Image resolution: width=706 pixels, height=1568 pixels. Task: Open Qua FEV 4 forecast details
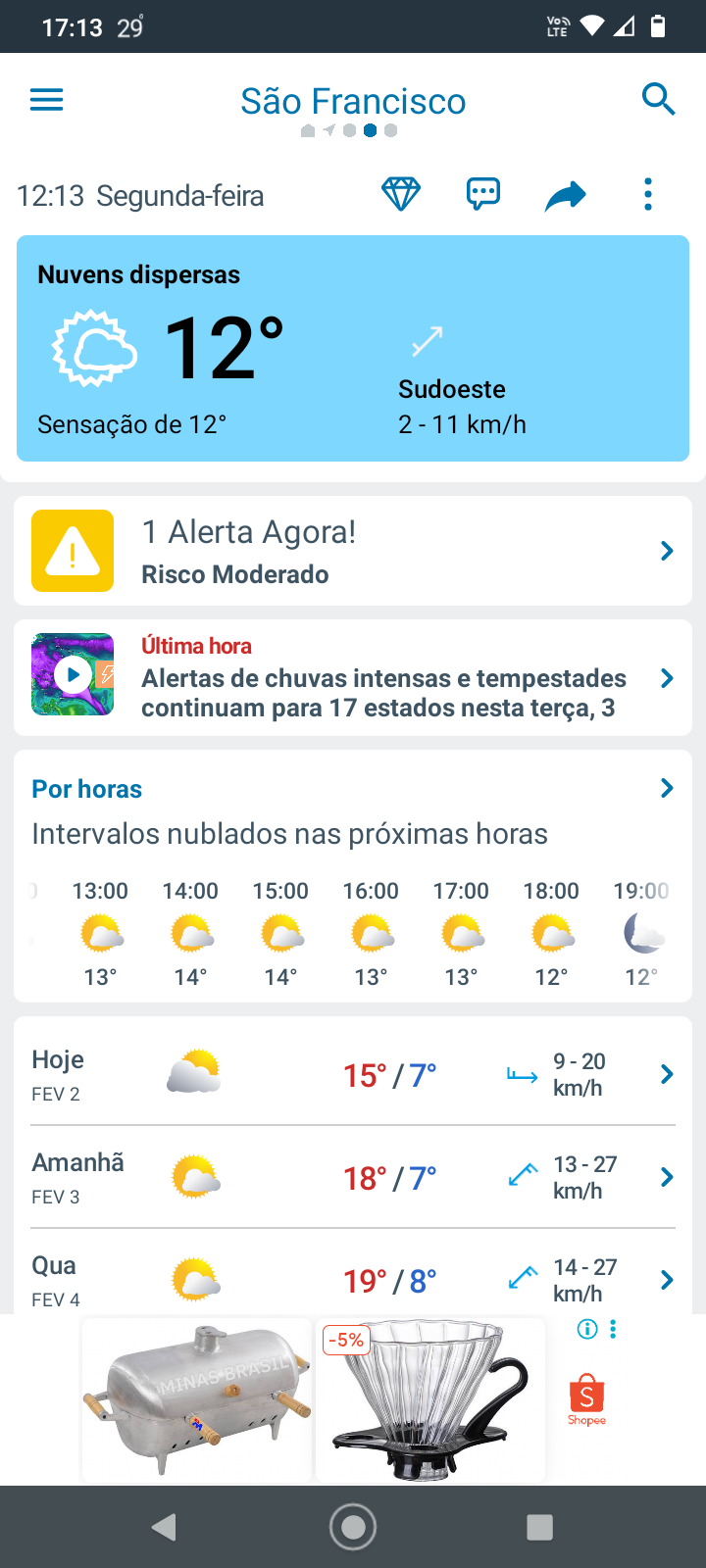click(353, 1279)
